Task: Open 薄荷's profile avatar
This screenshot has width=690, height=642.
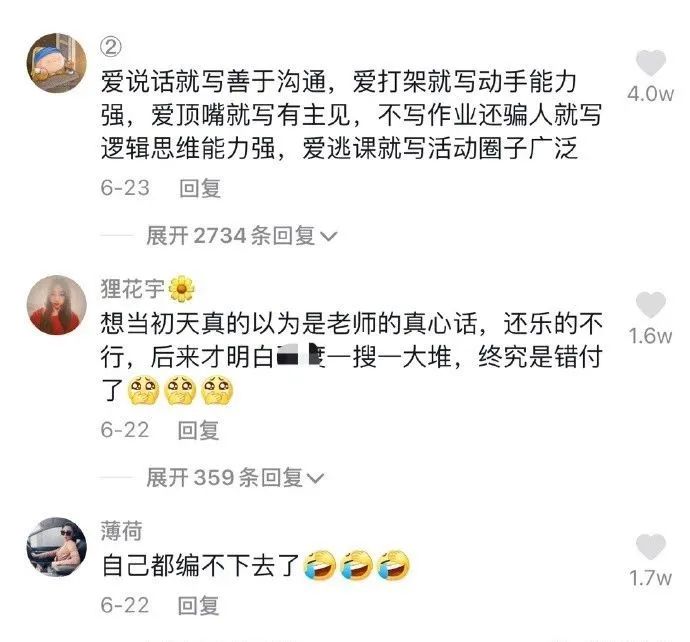Action: pyautogui.click(x=55, y=546)
